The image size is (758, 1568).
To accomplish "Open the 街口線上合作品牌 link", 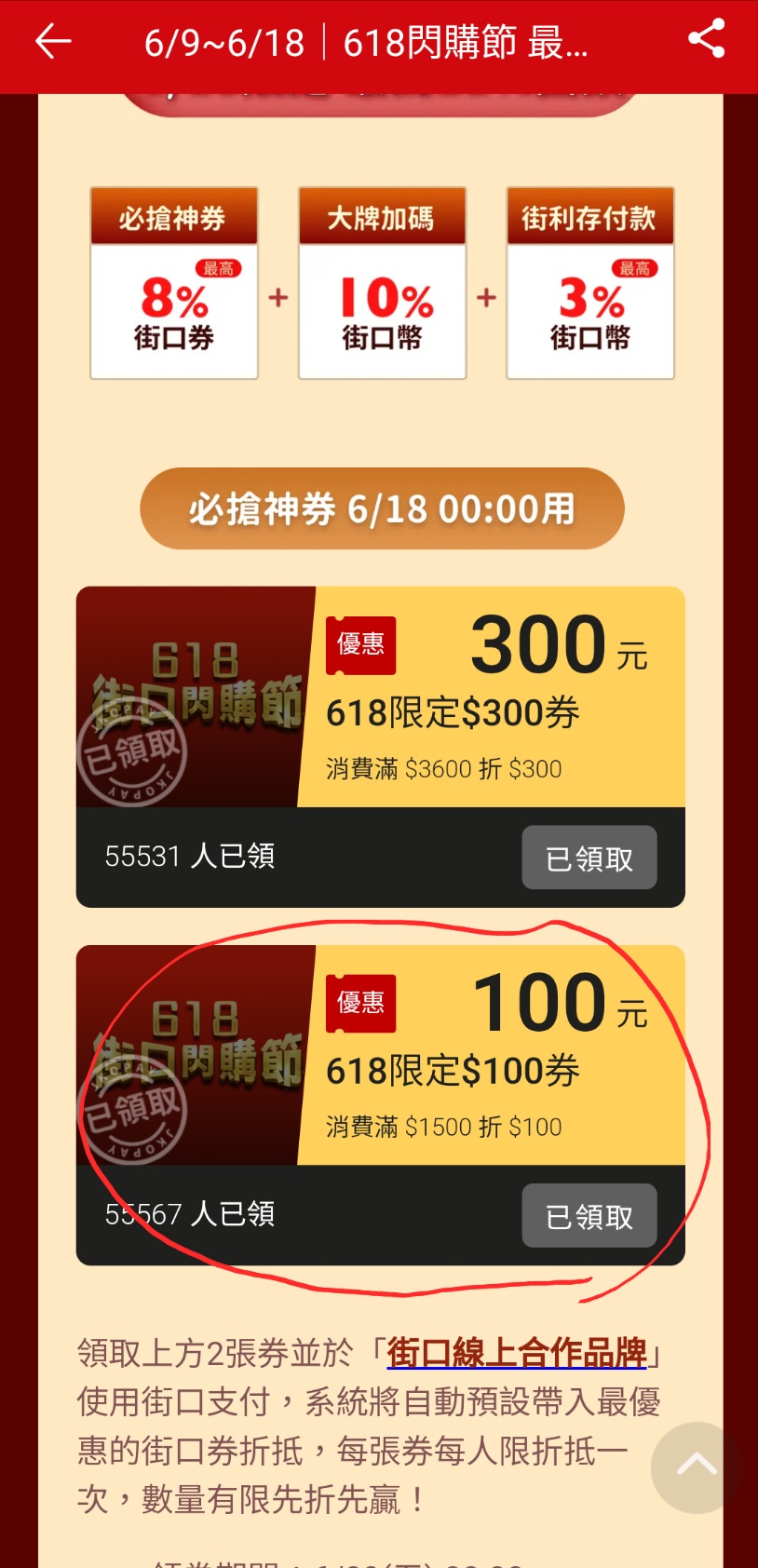I will [517, 1353].
